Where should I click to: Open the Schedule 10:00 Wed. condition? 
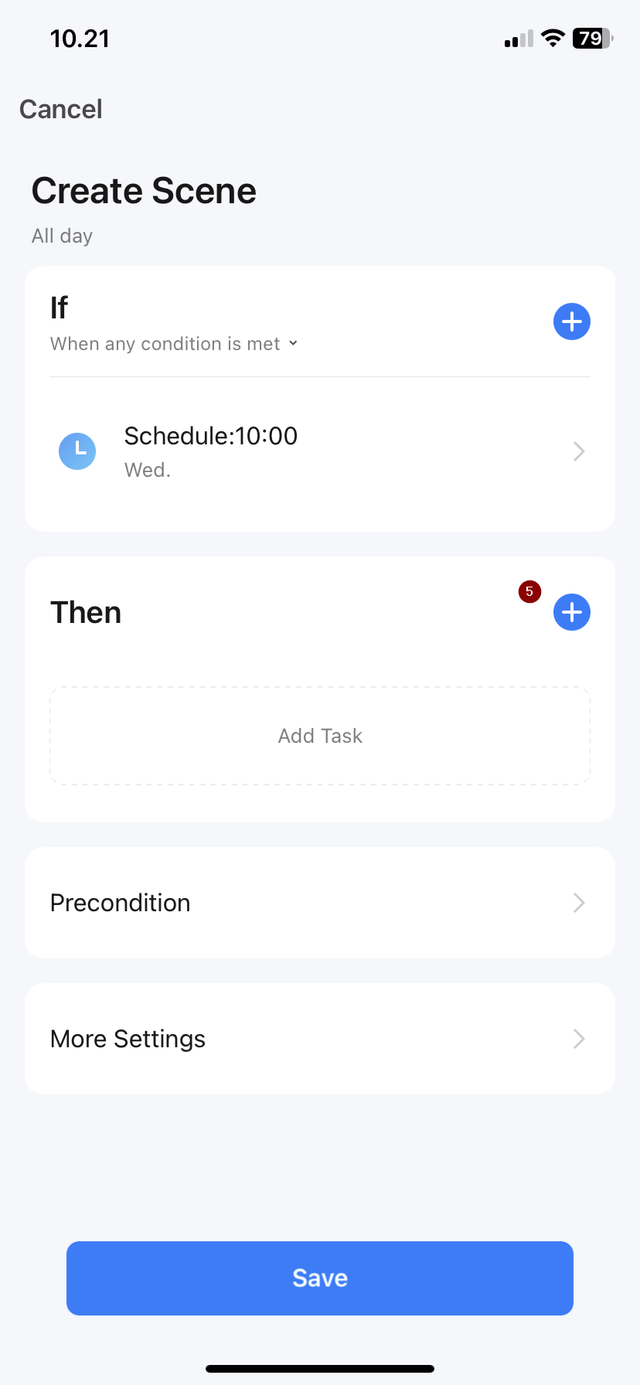click(x=320, y=452)
